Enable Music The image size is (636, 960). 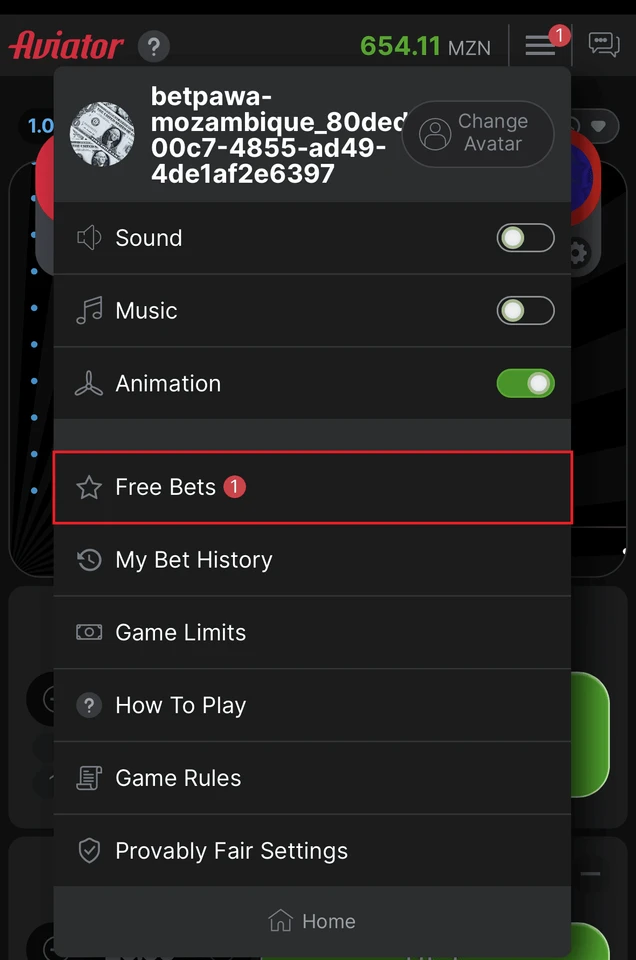click(525, 311)
